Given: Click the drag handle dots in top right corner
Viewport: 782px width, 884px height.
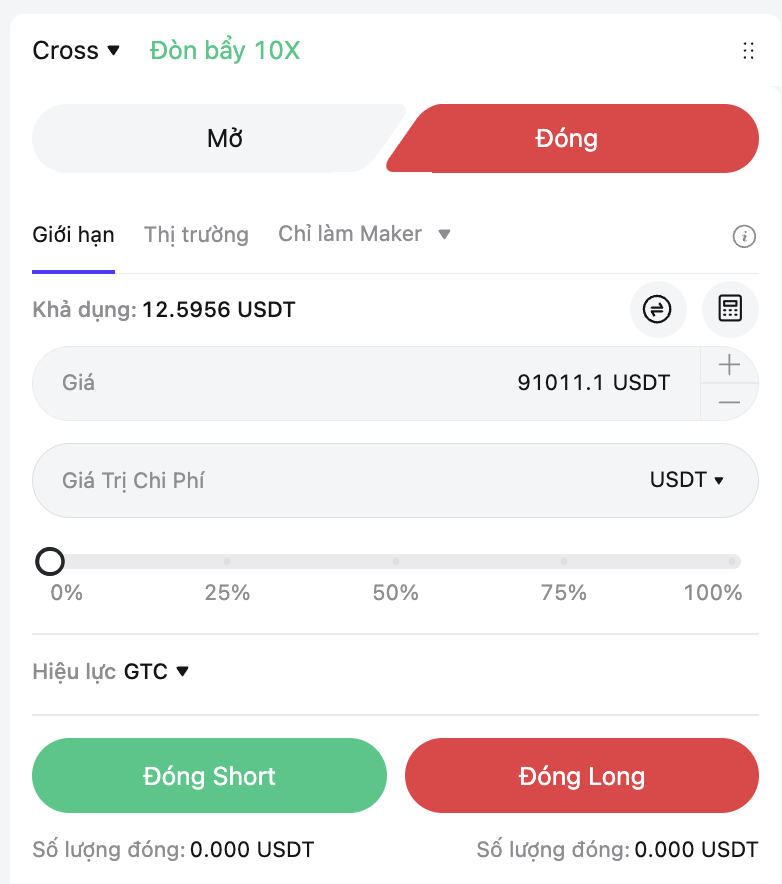Looking at the screenshot, I should point(748,50).
